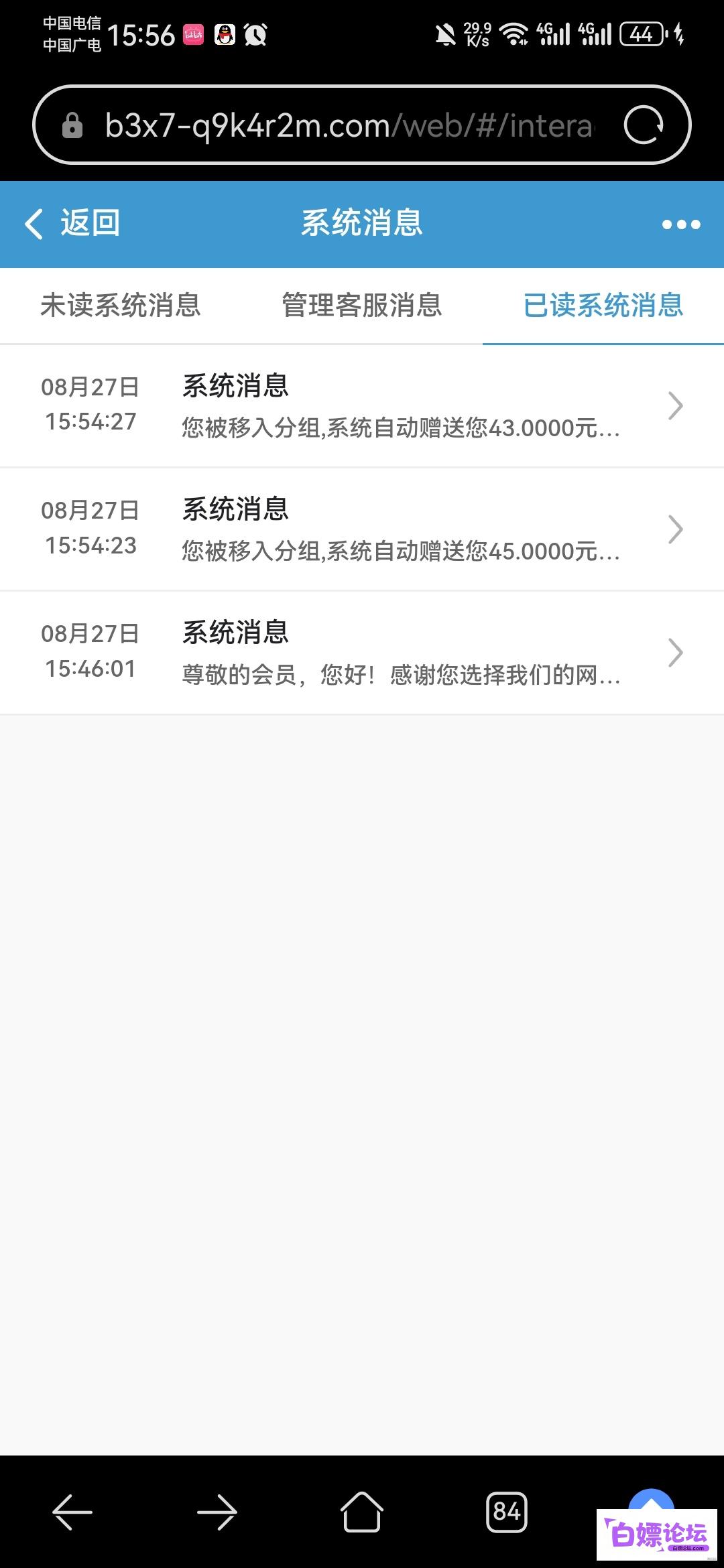This screenshot has height=1568, width=724.
Task: Switch to the 管理客服消息 tab
Action: 362,306
